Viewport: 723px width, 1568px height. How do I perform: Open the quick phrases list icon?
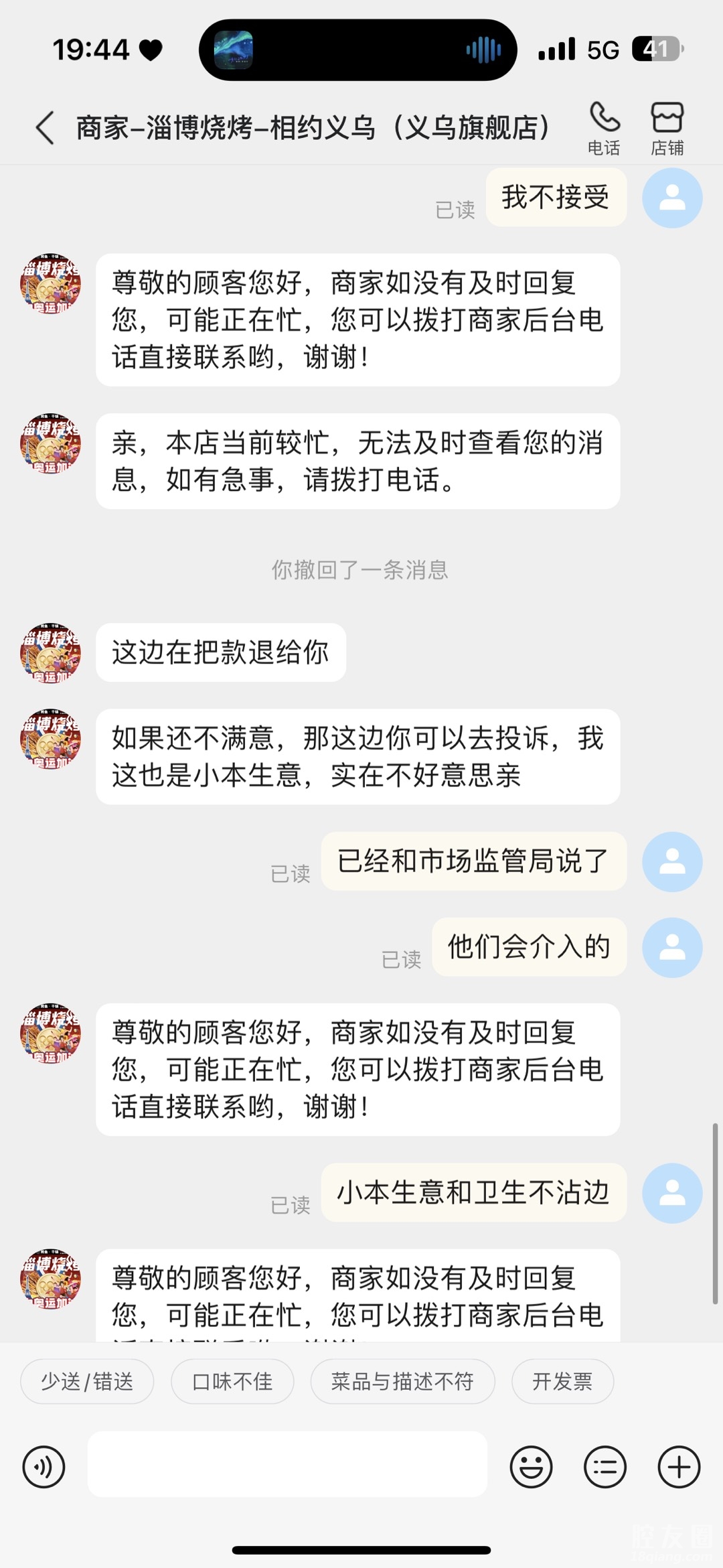[x=605, y=1466]
